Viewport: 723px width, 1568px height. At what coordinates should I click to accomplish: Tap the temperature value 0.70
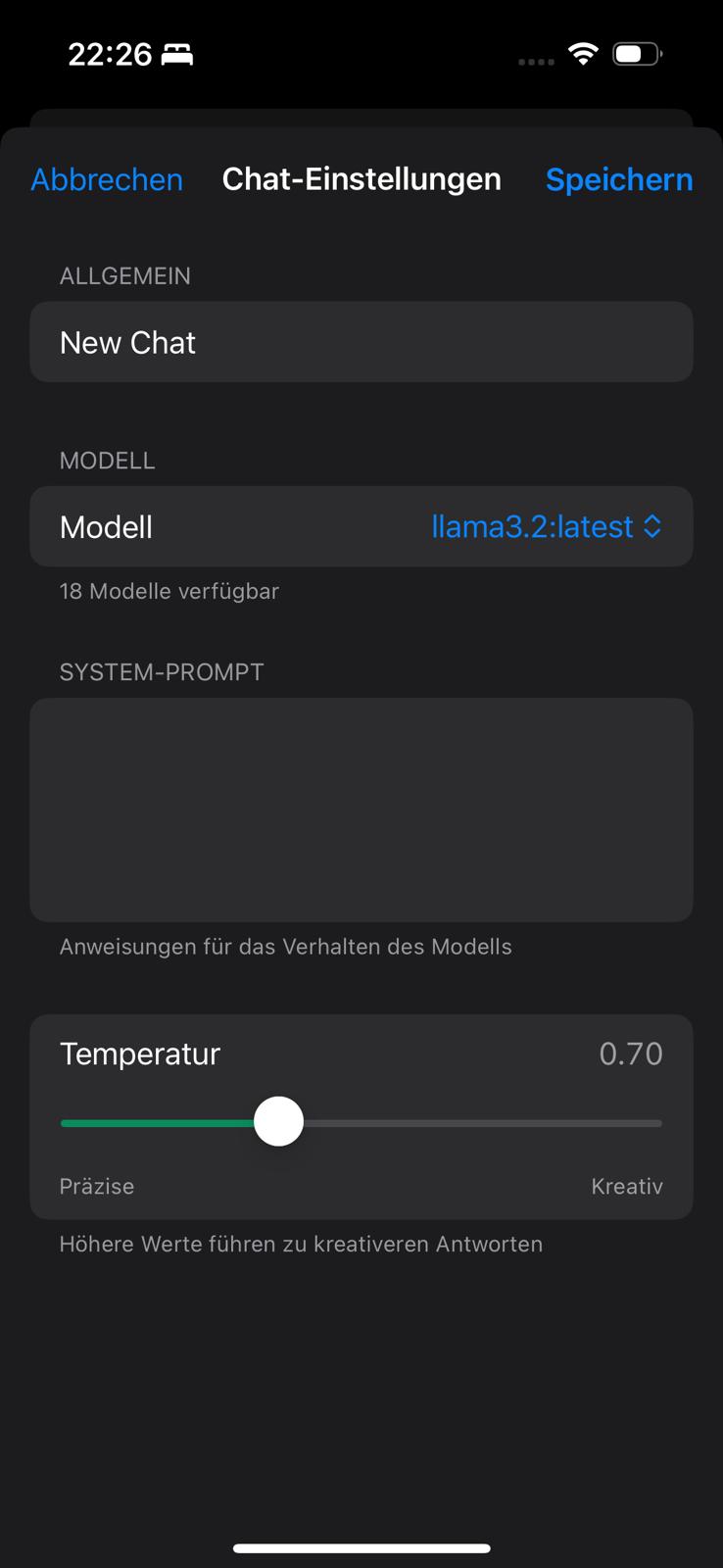[631, 1053]
